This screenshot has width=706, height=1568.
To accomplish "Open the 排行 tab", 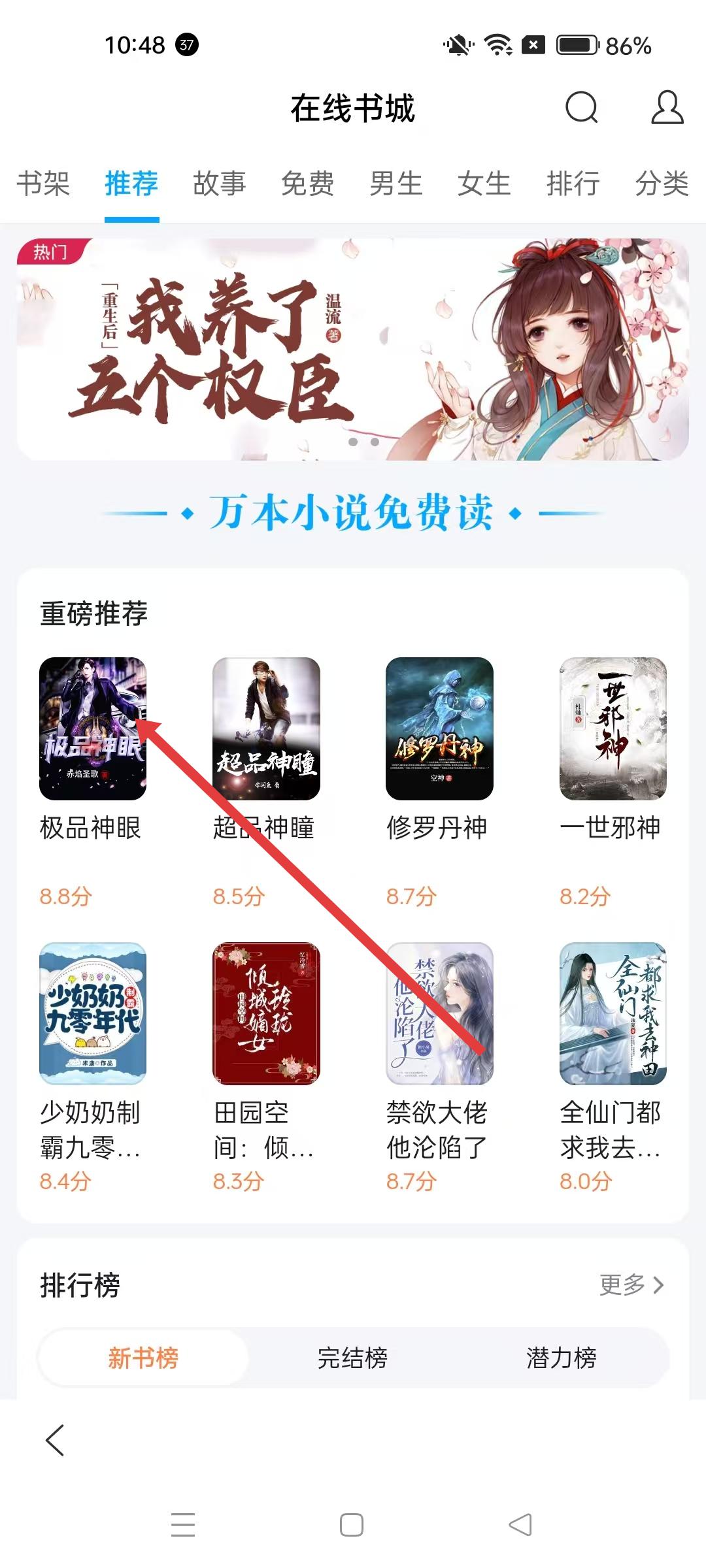I will (x=573, y=184).
